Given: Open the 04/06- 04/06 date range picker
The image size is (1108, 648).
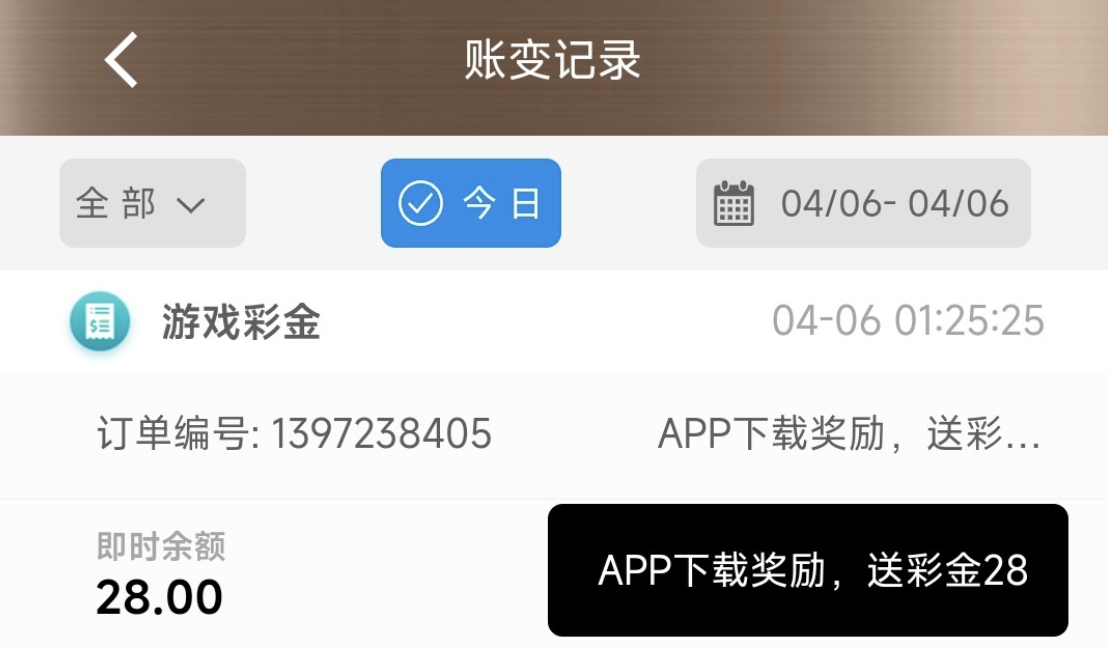Looking at the screenshot, I should click(863, 204).
